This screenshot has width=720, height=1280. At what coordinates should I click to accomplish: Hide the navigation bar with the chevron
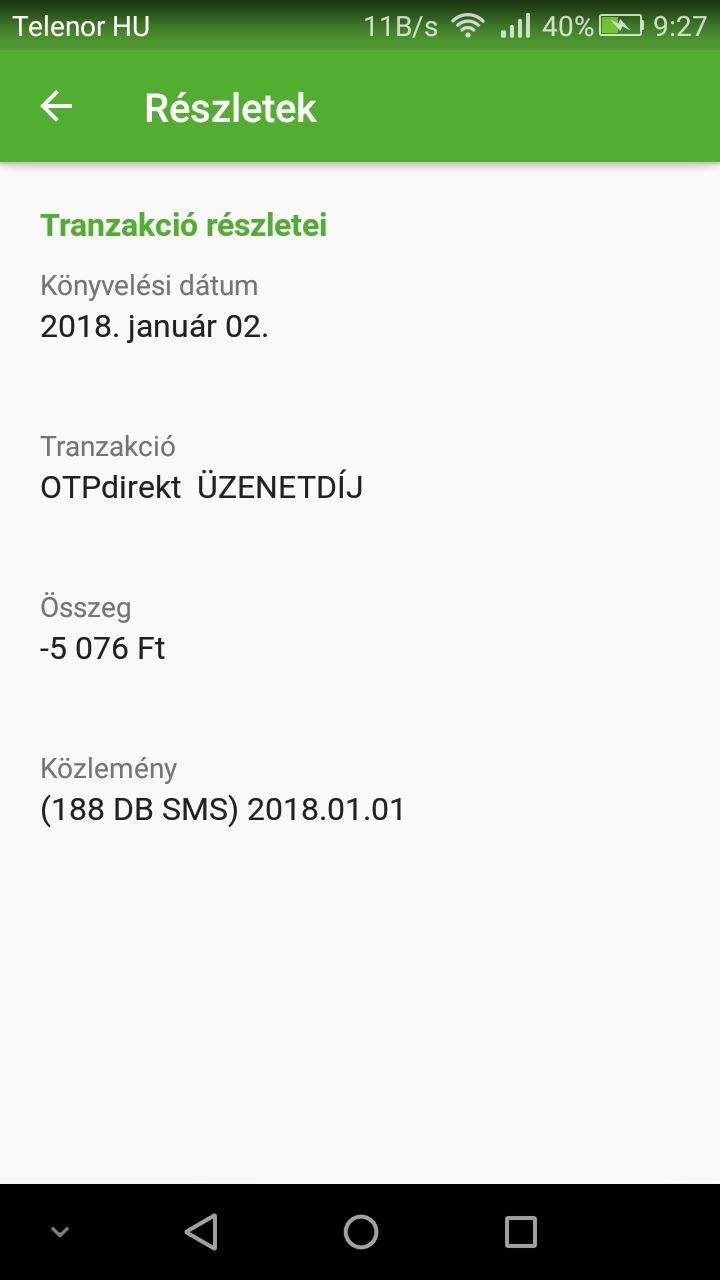click(60, 1232)
